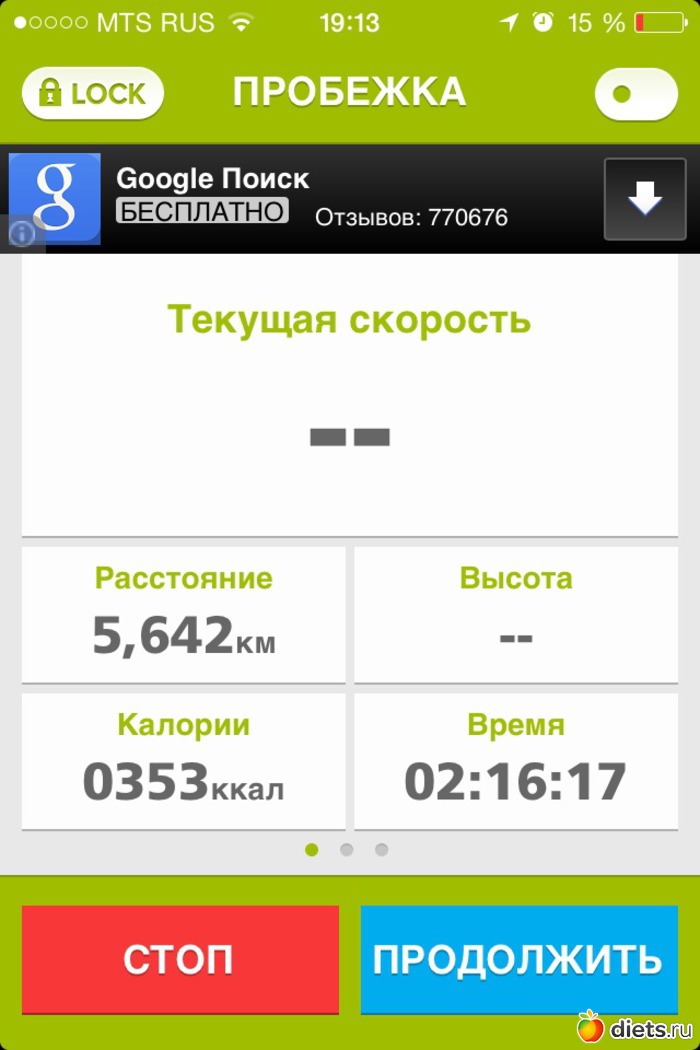Viewport: 700px width, 1050px height.
Task: Open the ad info icon
Action: pyautogui.click(x=22, y=234)
